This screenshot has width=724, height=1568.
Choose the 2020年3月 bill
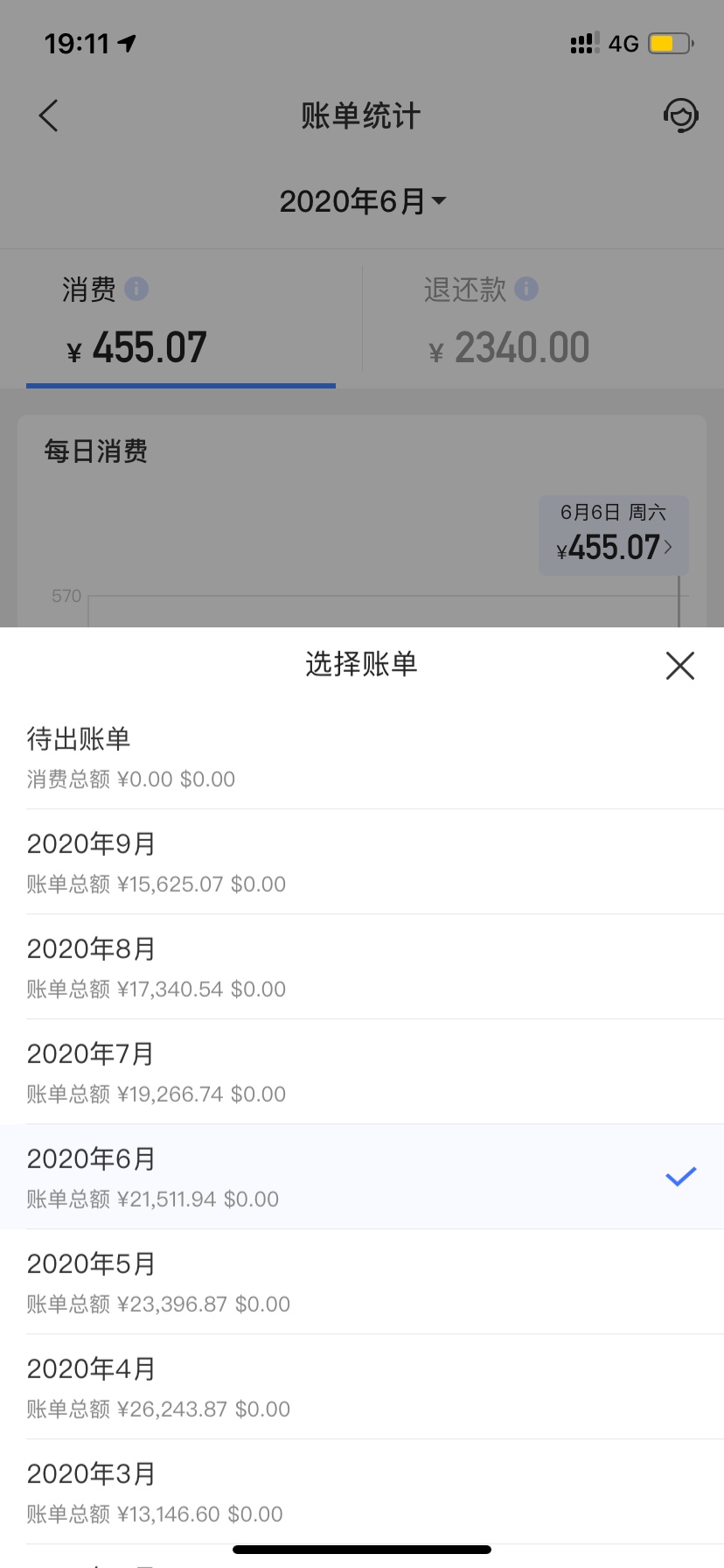(x=362, y=1492)
